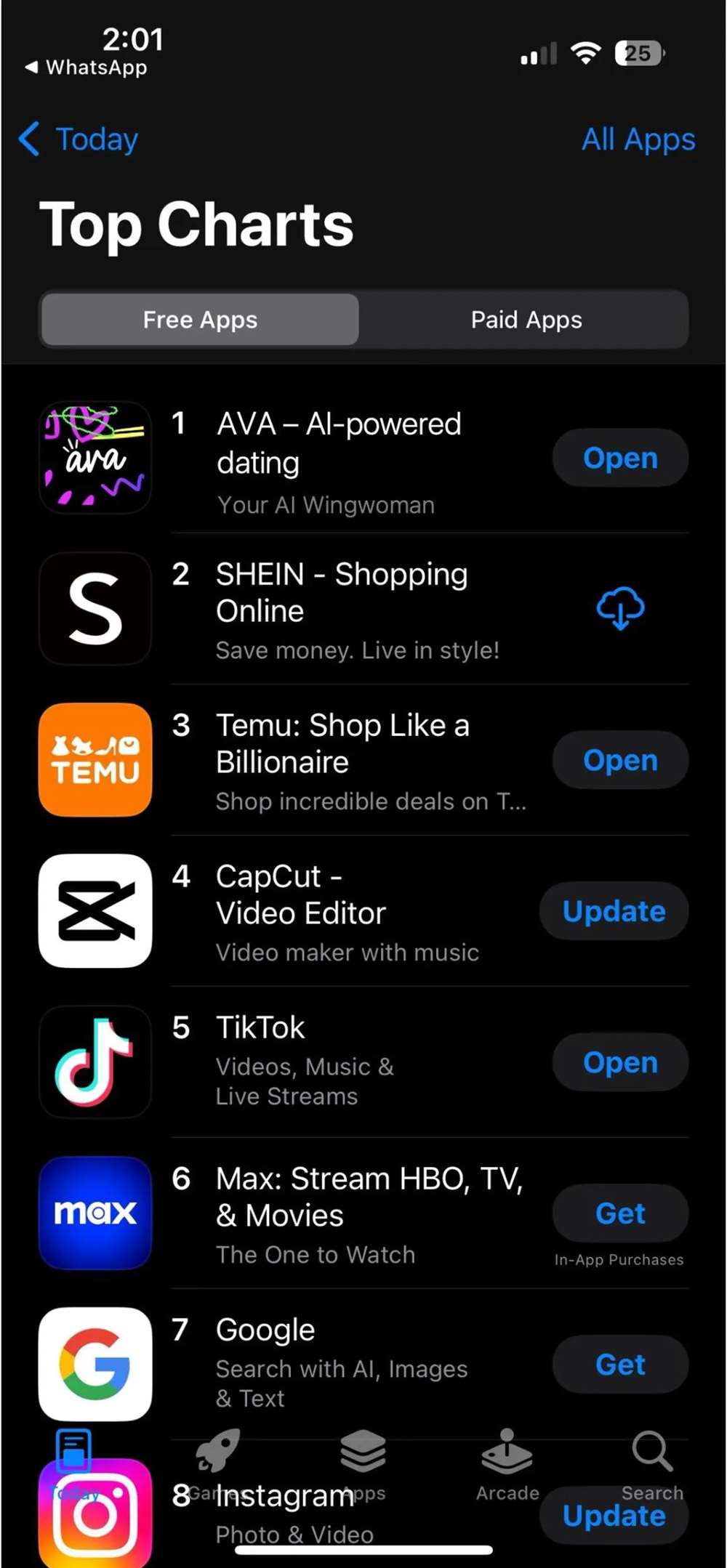Open the AVA AI-powered dating app
Image resolution: width=727 pixels, height=1568 pixels.
click(x=619, y=458)
